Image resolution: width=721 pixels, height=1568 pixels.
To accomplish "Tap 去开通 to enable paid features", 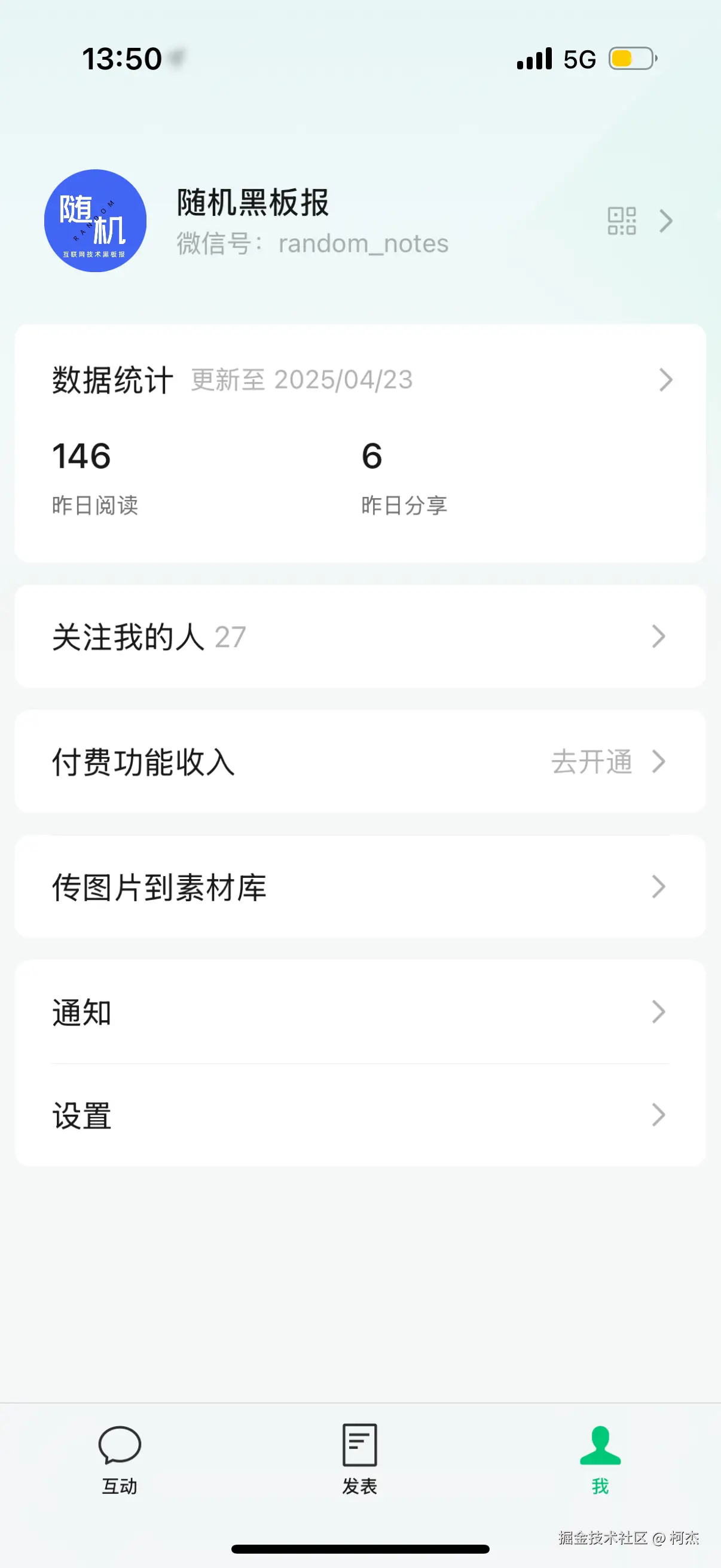I will [x=593, y=762].
